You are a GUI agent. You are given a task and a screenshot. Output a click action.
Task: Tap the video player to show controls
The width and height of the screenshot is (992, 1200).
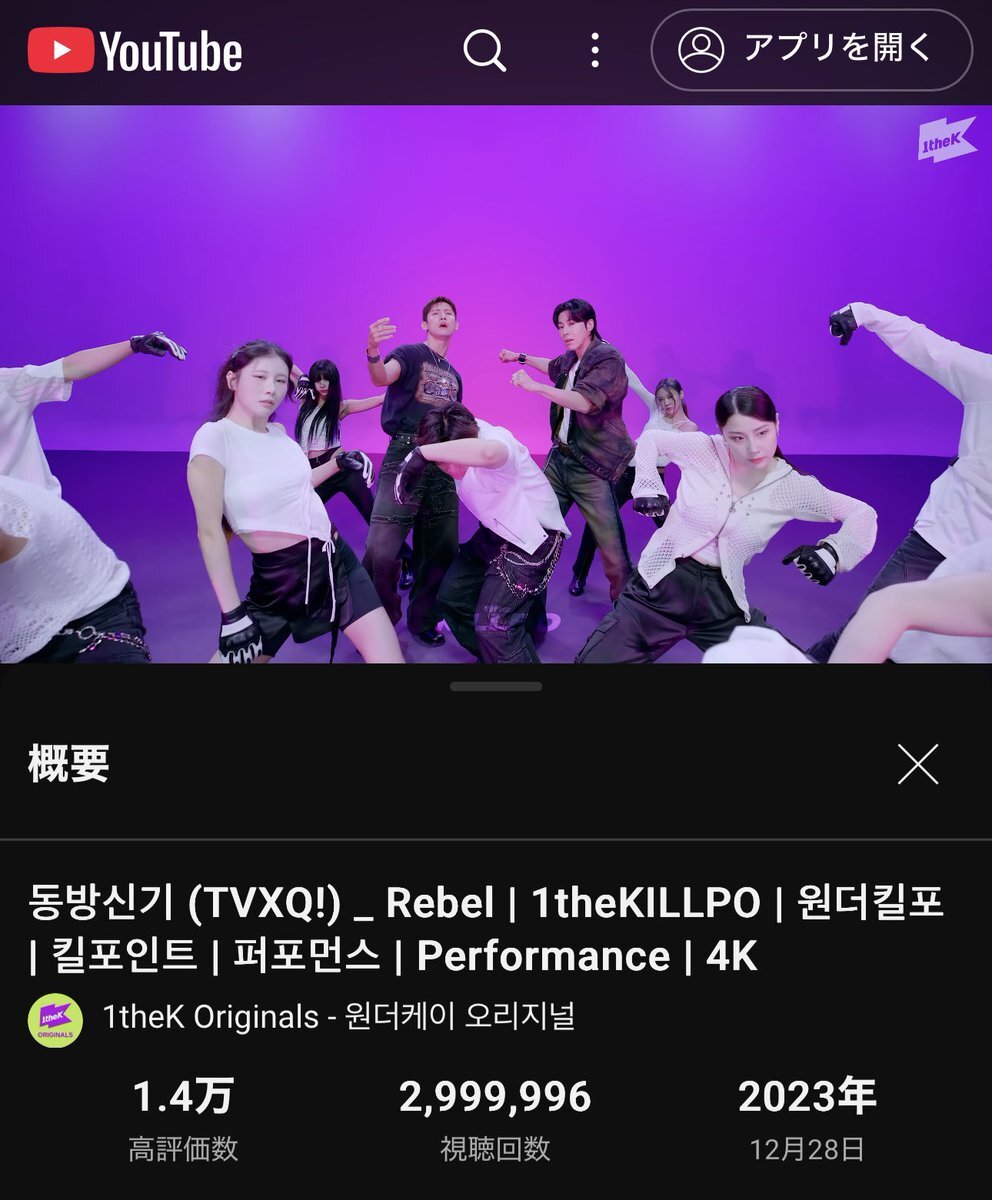[496, 384]
